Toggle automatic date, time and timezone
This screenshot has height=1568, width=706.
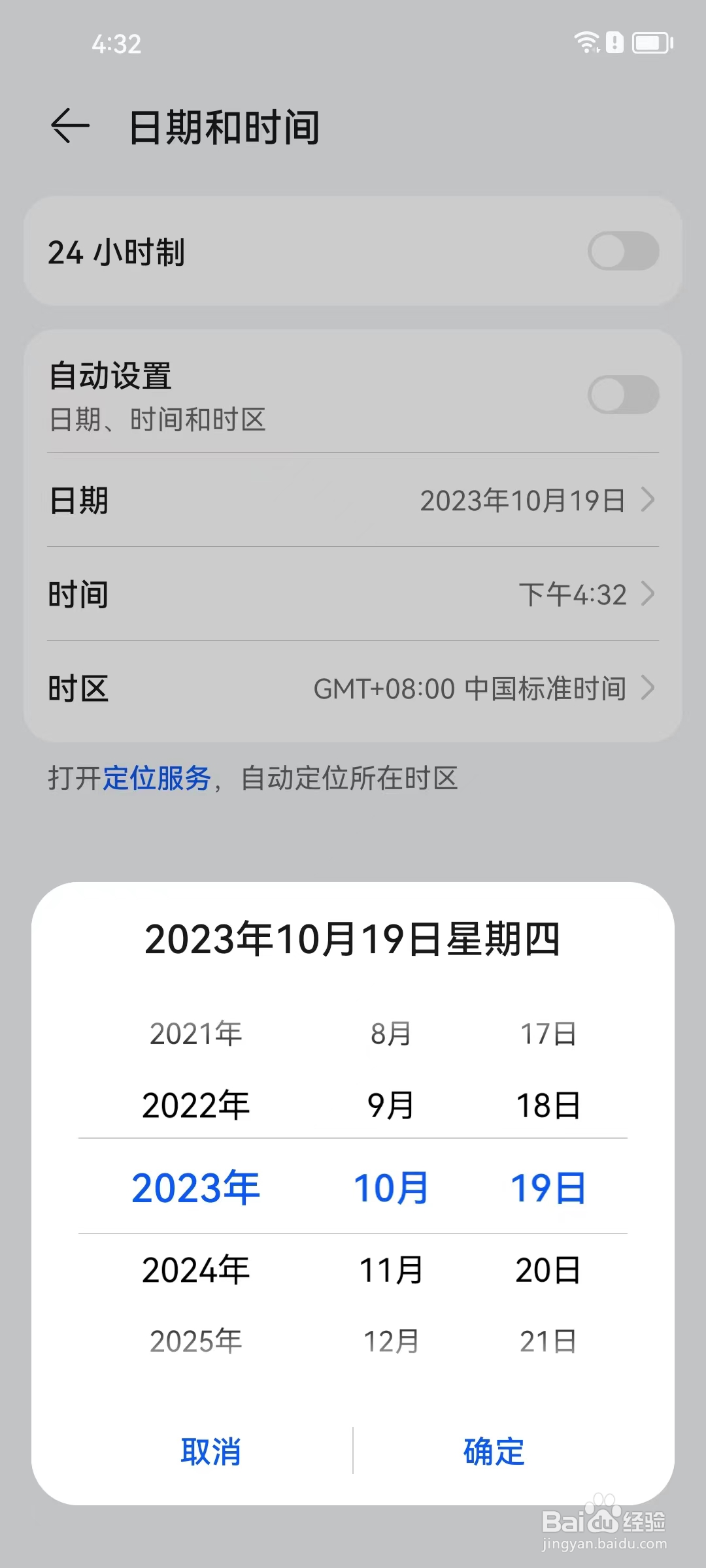click(626, 393)
